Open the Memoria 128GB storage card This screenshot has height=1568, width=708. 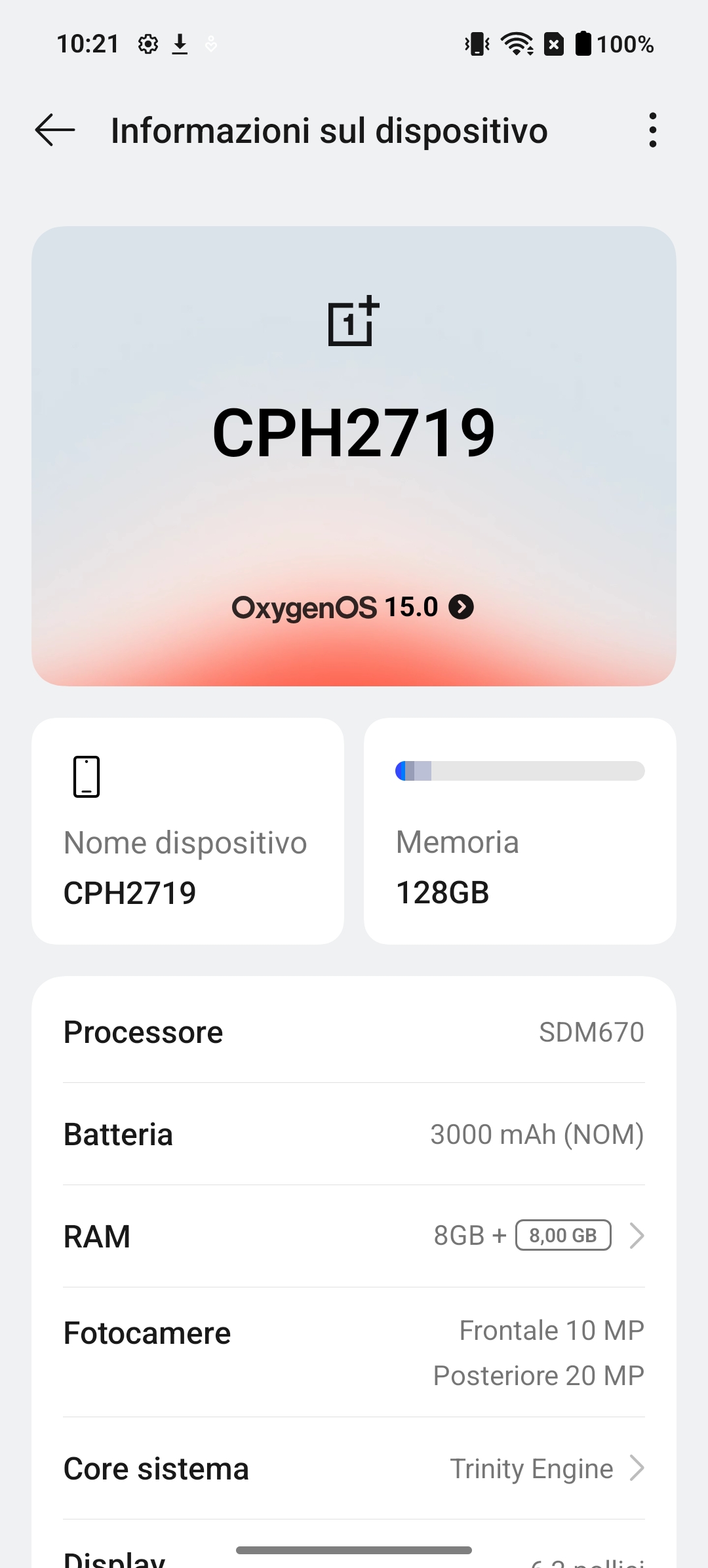click(x=520, y=831)
